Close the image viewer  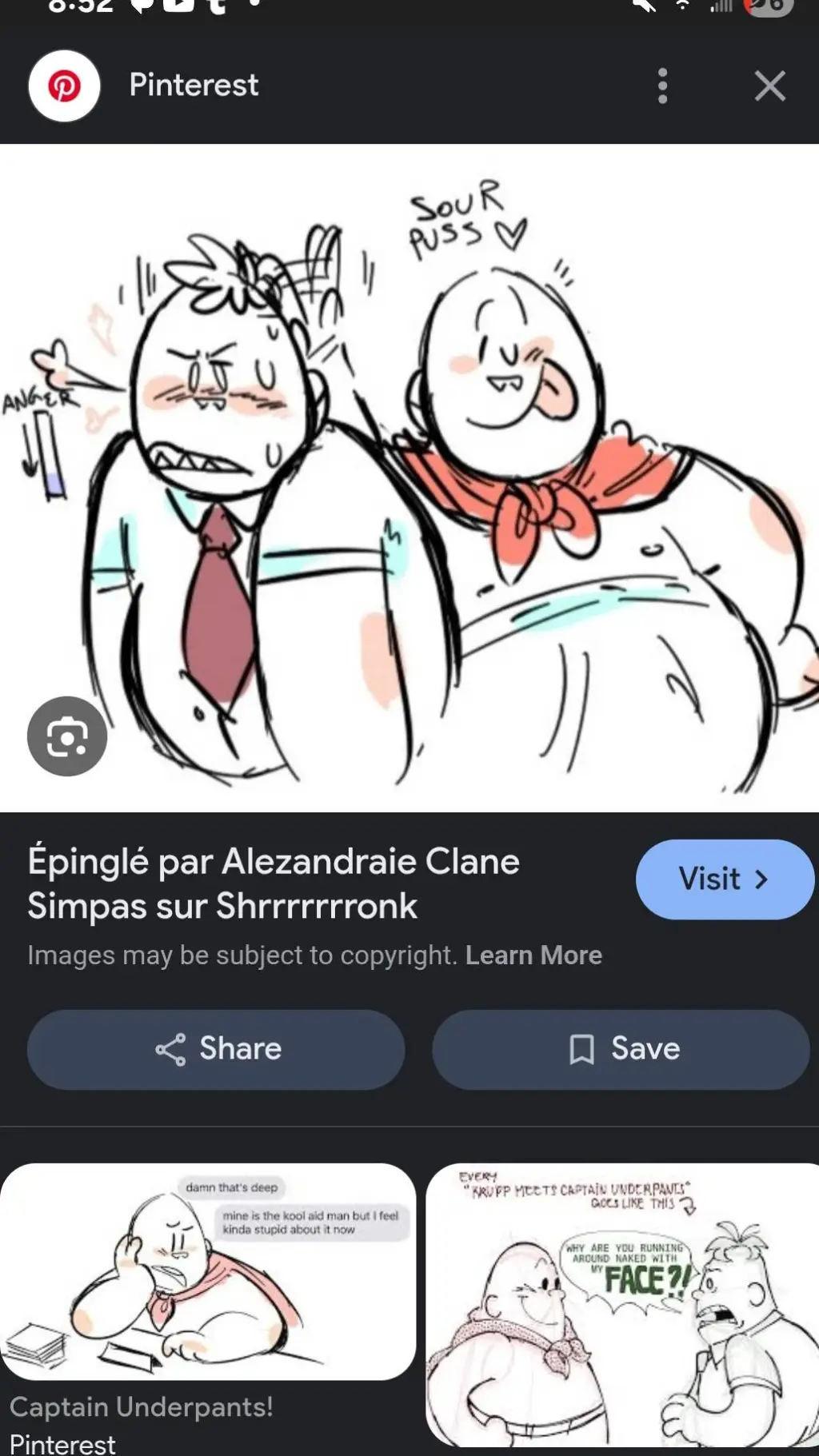click(769, 86)
